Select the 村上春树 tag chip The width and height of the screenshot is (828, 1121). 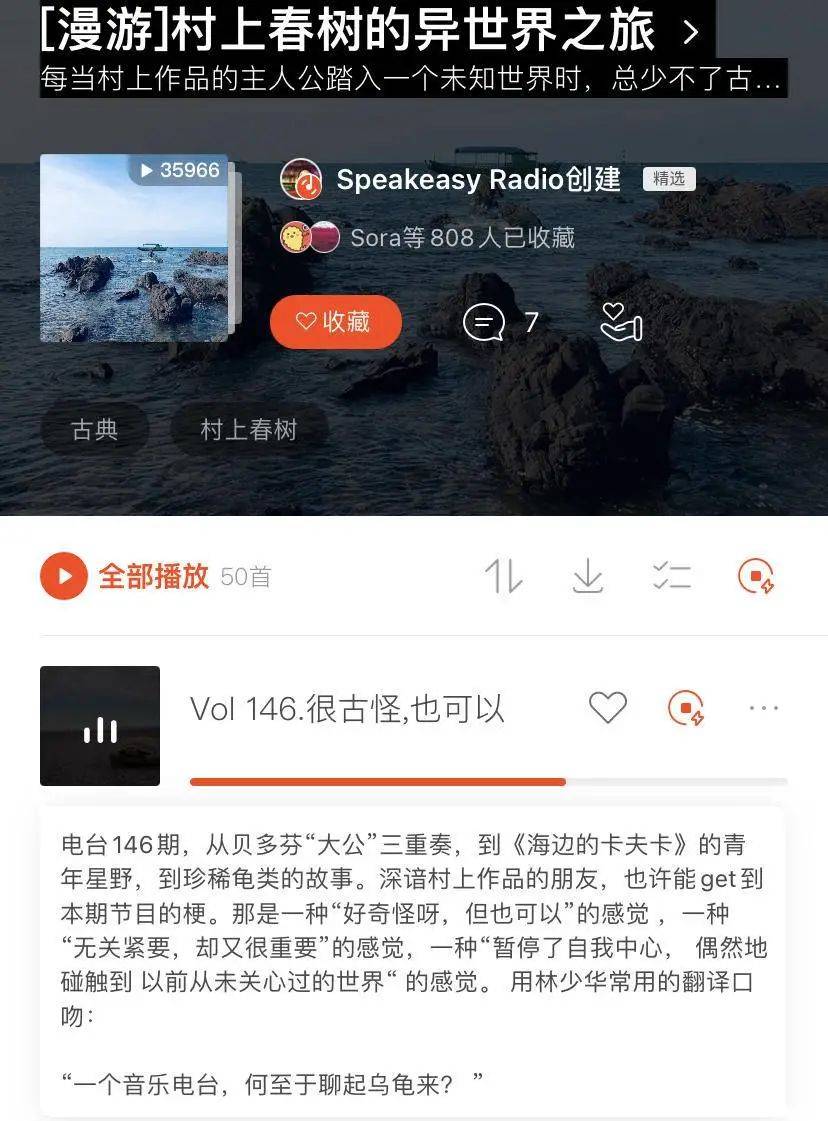[x=249, y=430]
